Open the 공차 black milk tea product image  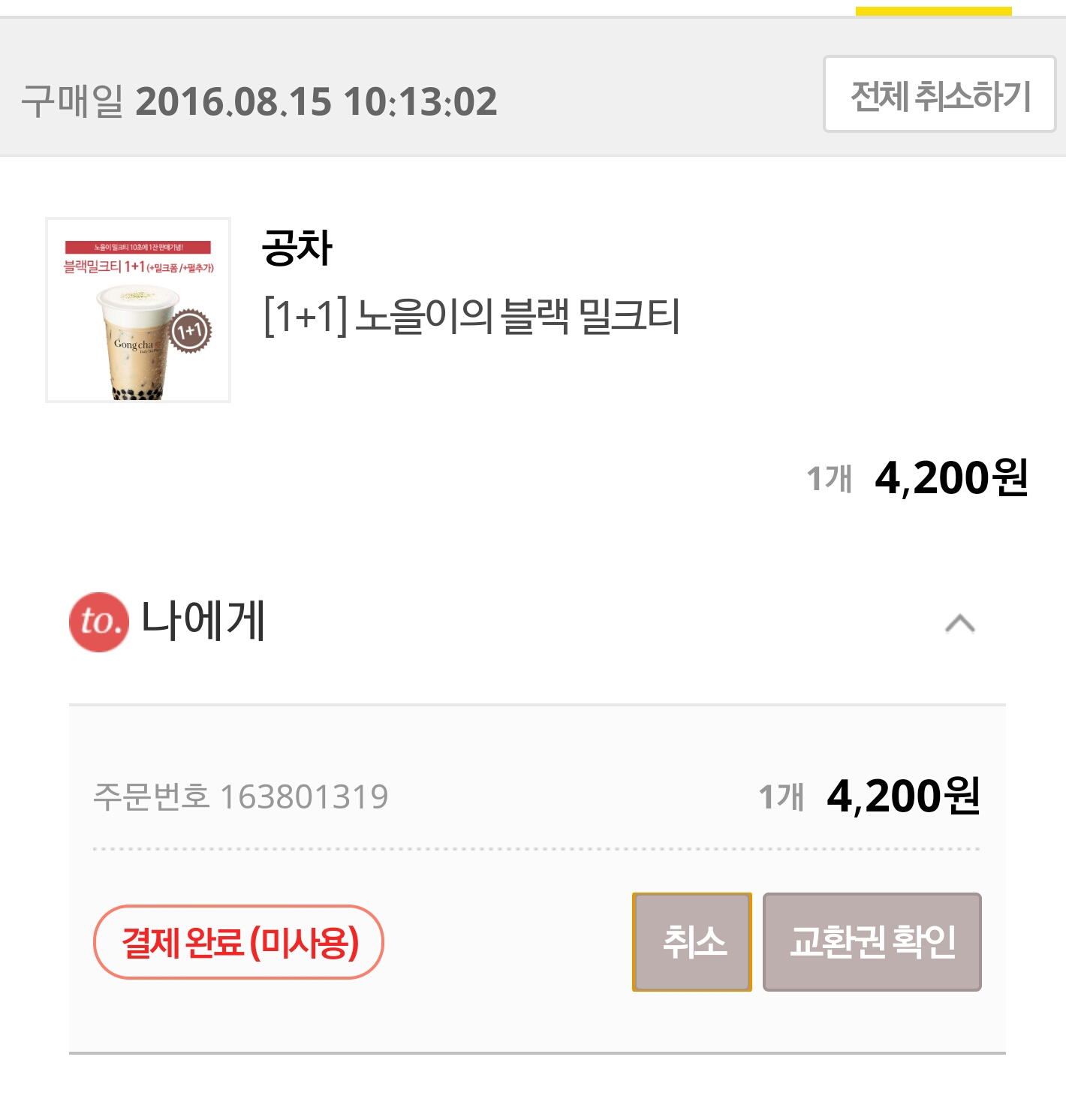(138, 310)
